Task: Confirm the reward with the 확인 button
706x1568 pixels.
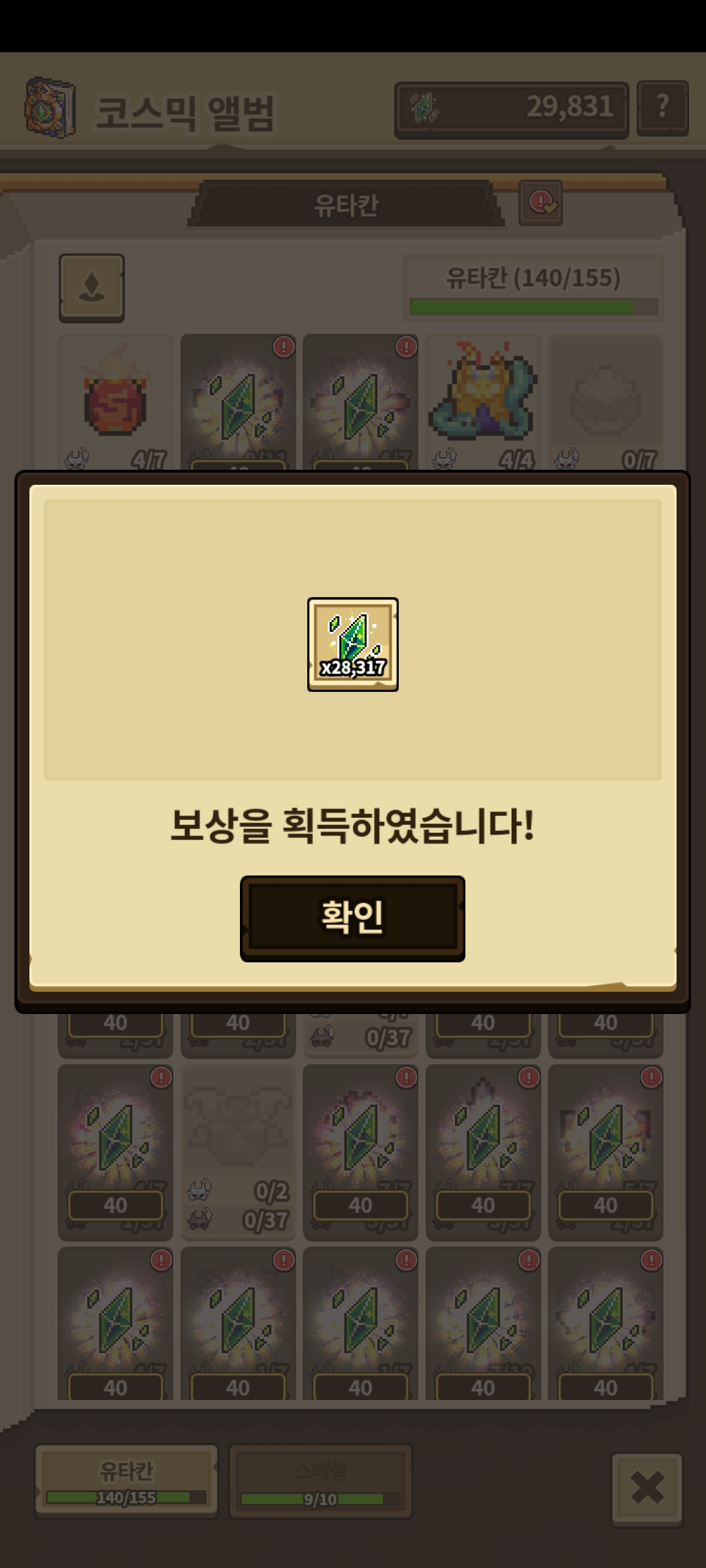Action: (x=352, y=917)
